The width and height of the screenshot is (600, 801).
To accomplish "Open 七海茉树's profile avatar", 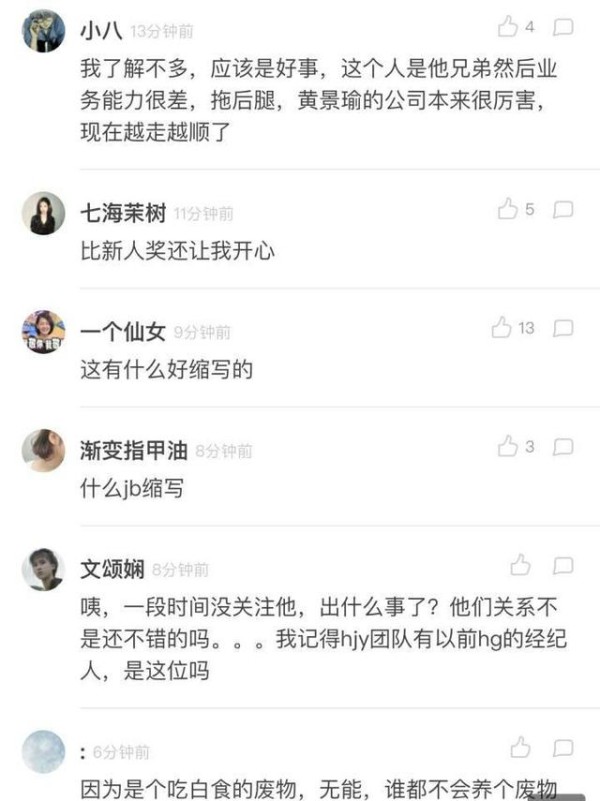I will click(43, 212).
